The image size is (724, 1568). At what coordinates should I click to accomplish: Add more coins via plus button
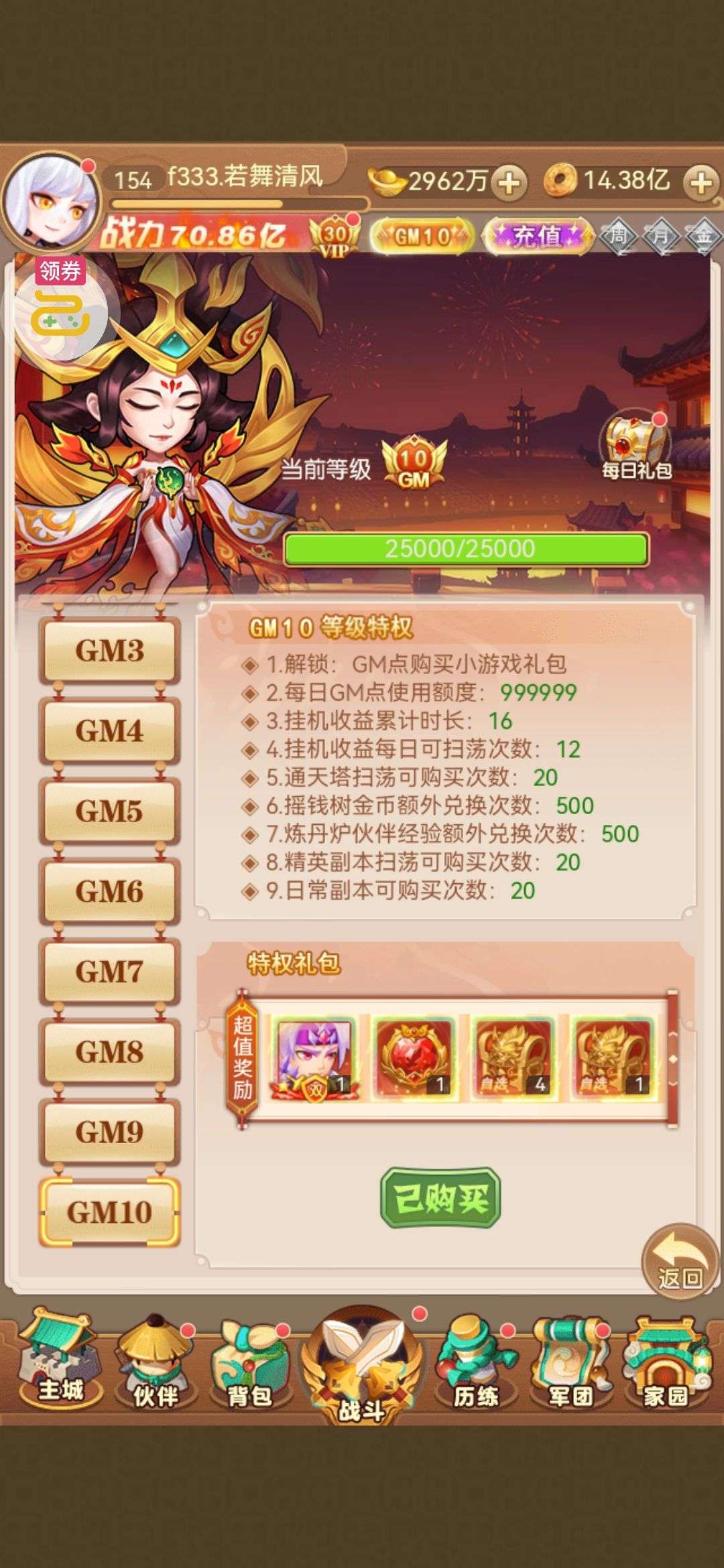701,182
